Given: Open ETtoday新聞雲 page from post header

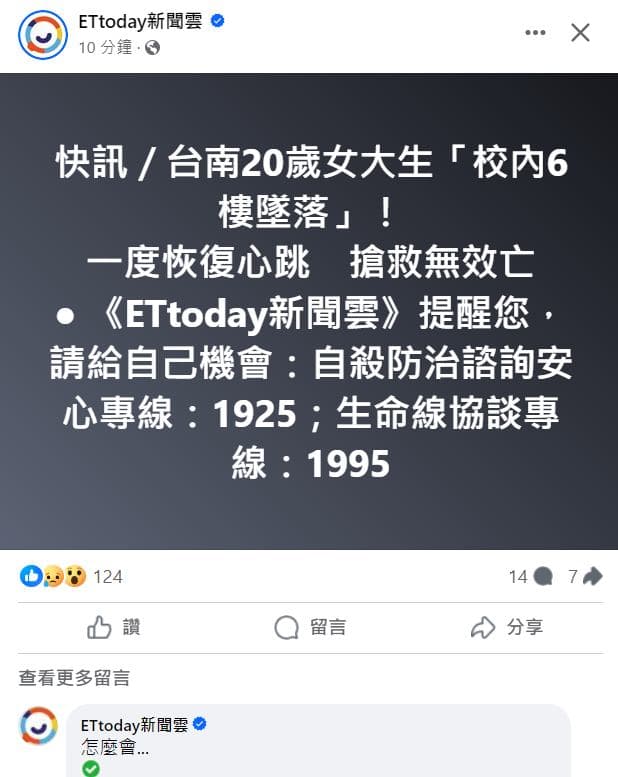Looking at the screenshot, I should coord(139,21).
